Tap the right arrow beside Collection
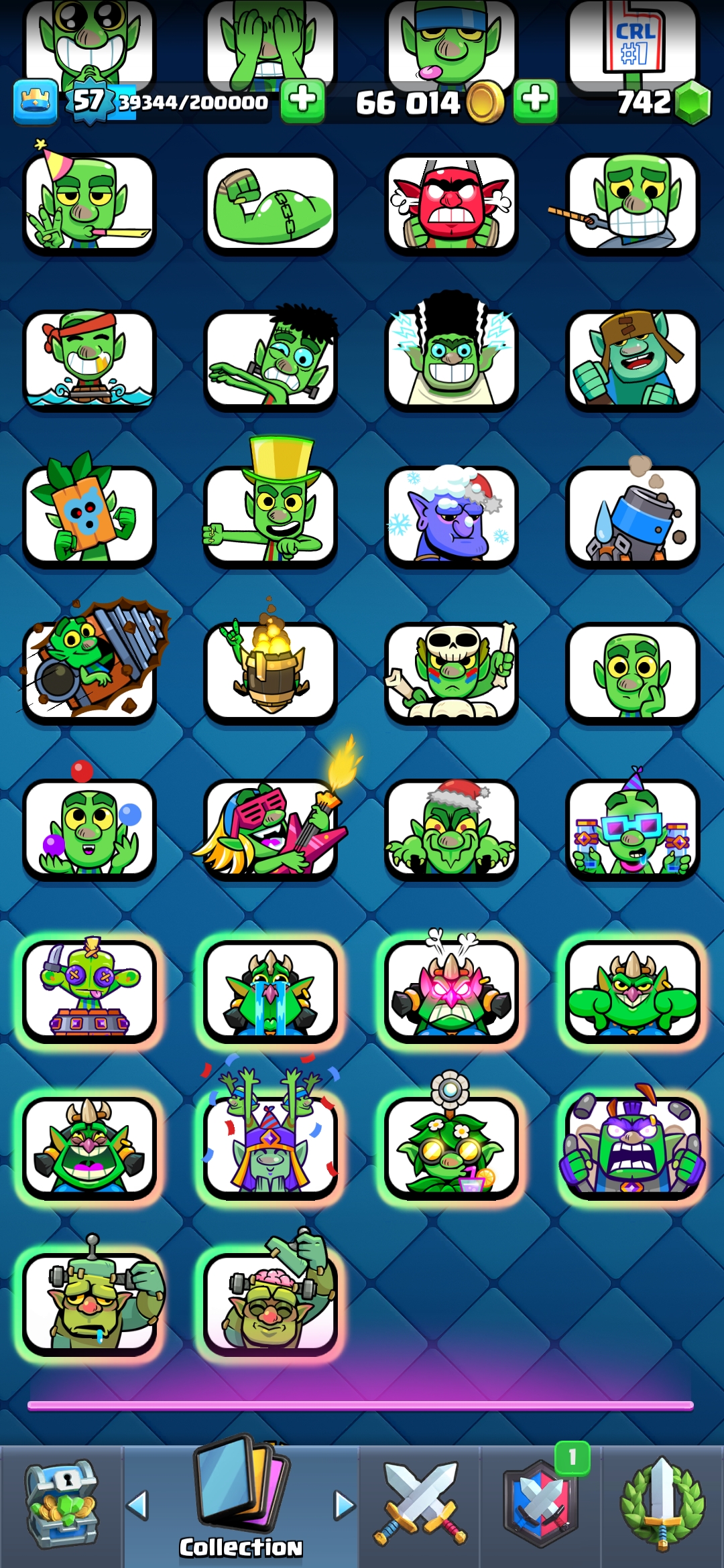Image resolution: width=724 pixels, height=1568 pixels. [x=345, y=1505]
